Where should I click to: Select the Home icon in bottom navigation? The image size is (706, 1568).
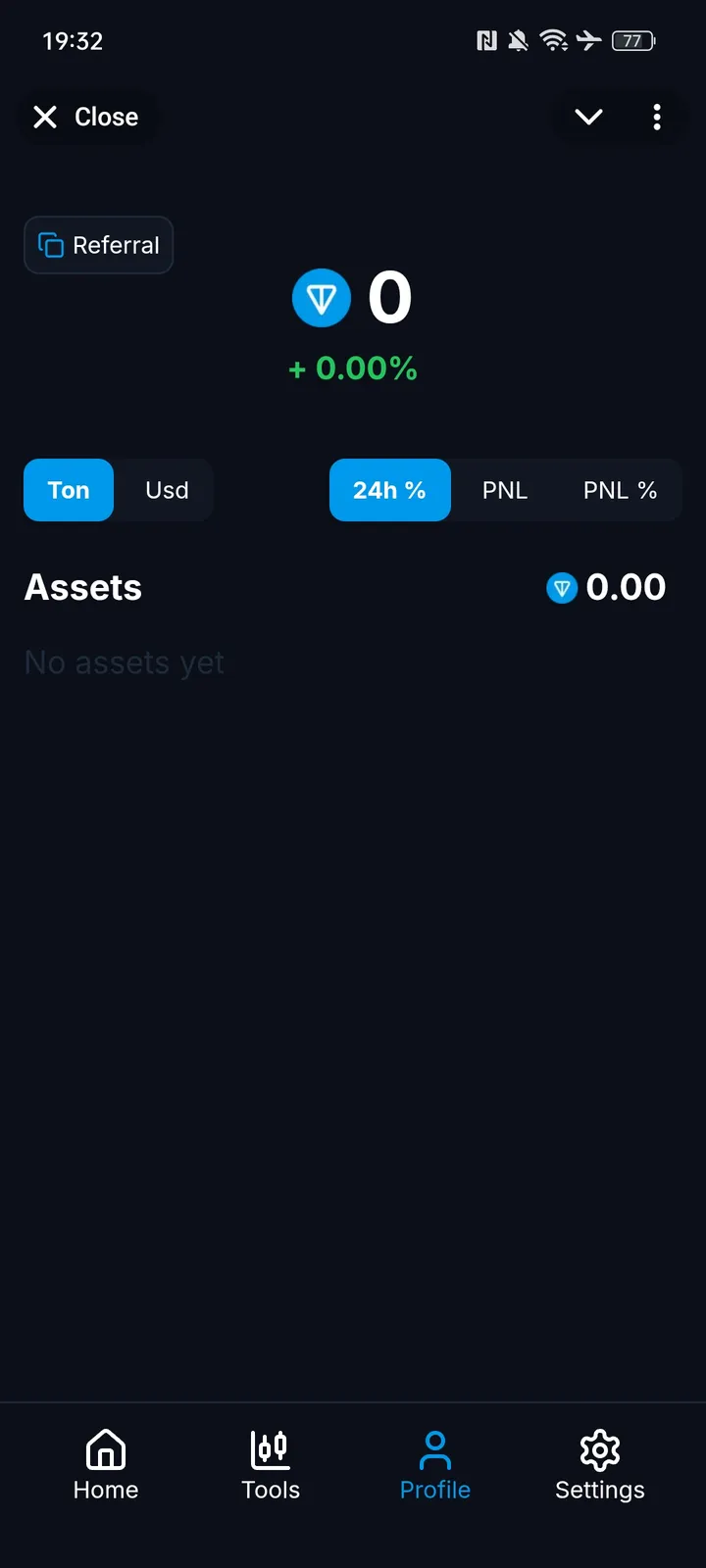(105, 1447)
